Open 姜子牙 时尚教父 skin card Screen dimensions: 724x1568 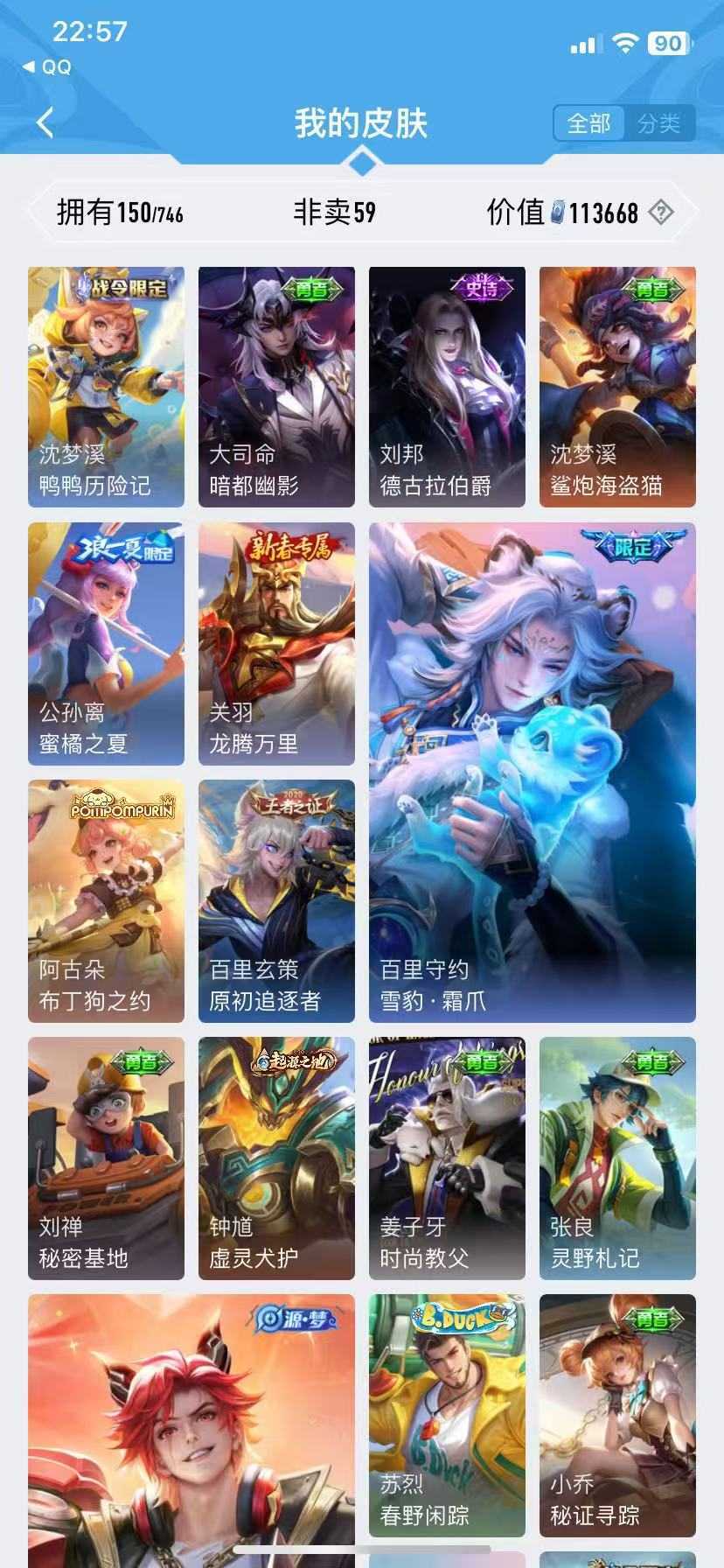point(447,1158)
